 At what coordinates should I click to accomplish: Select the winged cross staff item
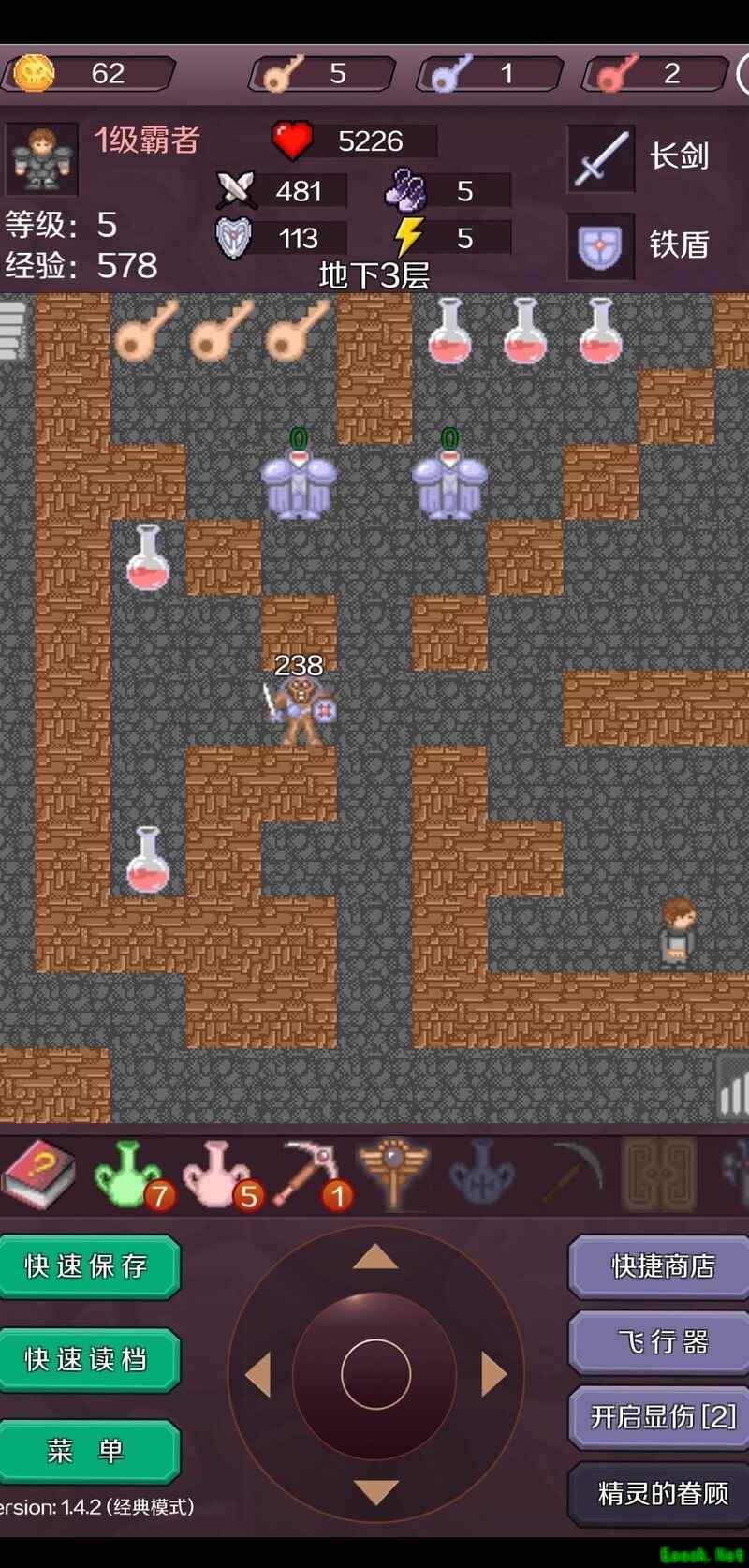pos(394,1172)
